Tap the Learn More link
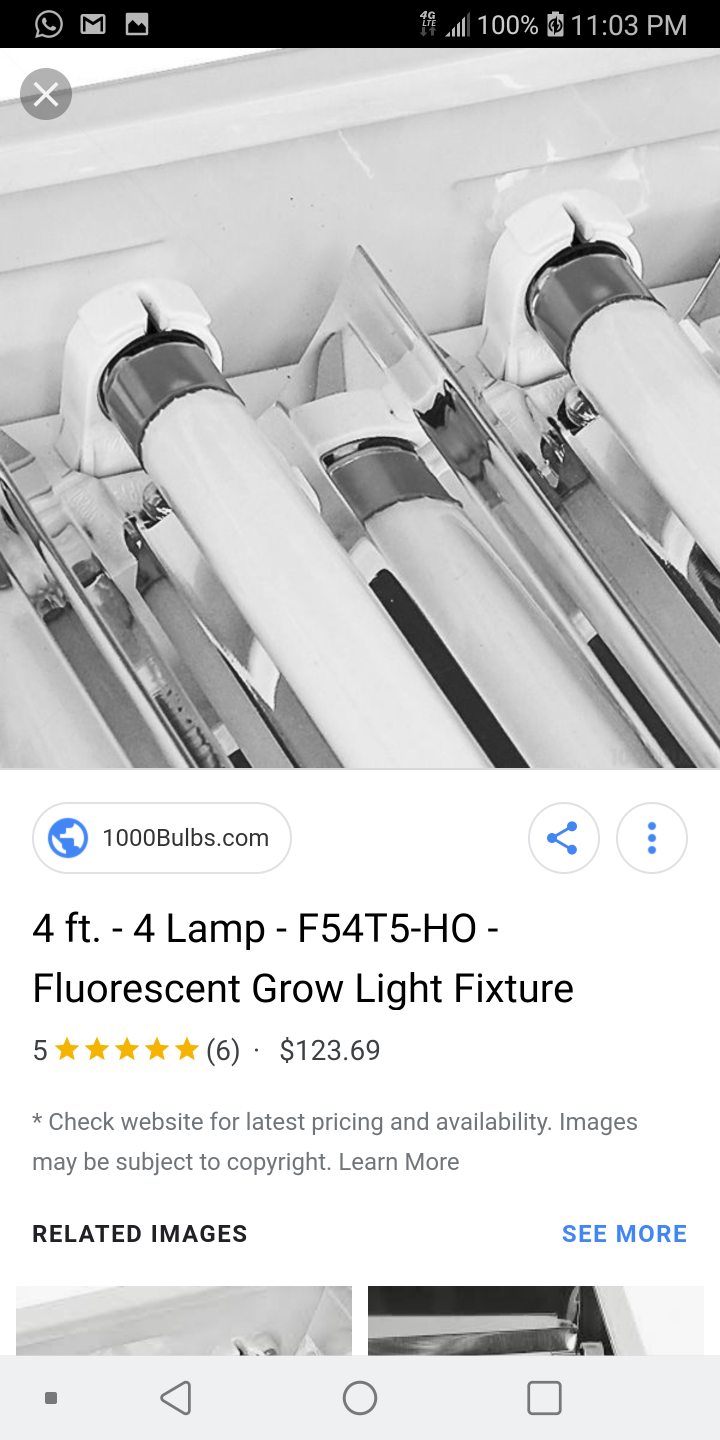Screen dimensions: 720x1440 coord(399,1162)
